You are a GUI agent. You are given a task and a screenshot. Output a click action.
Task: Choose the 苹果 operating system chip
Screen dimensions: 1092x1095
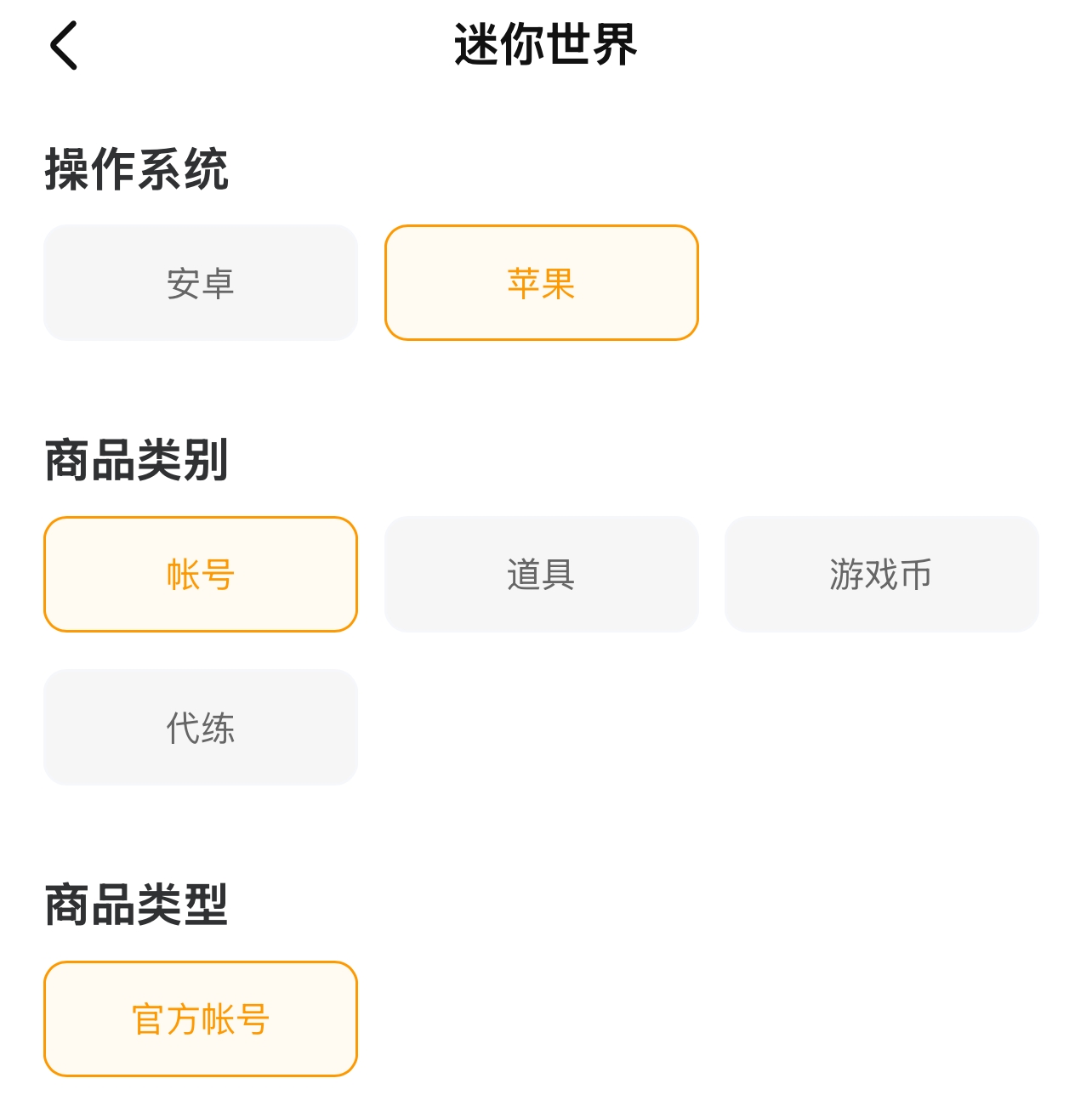(x=542, y=283)
